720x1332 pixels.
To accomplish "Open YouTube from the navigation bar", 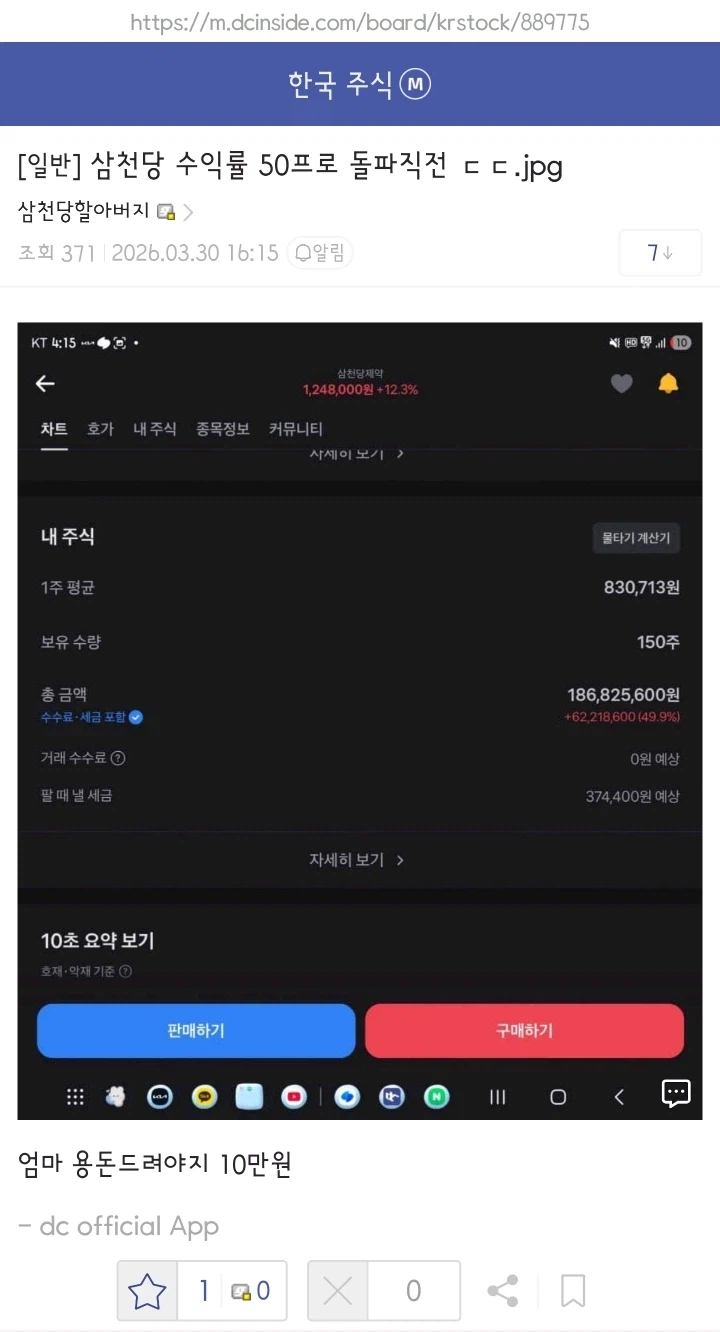I will 293,1096.
